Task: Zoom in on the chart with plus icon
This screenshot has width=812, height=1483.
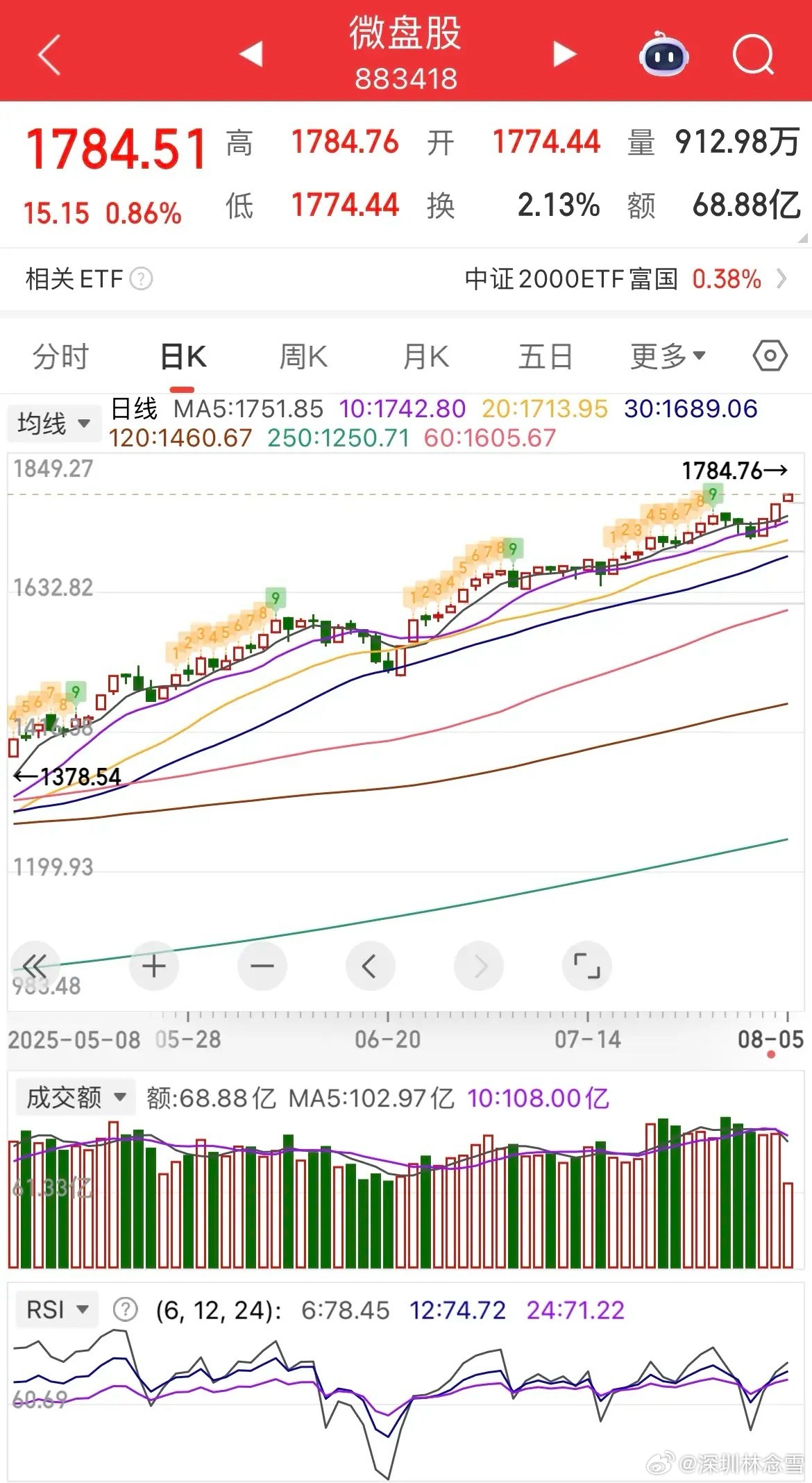Action: 154,965
